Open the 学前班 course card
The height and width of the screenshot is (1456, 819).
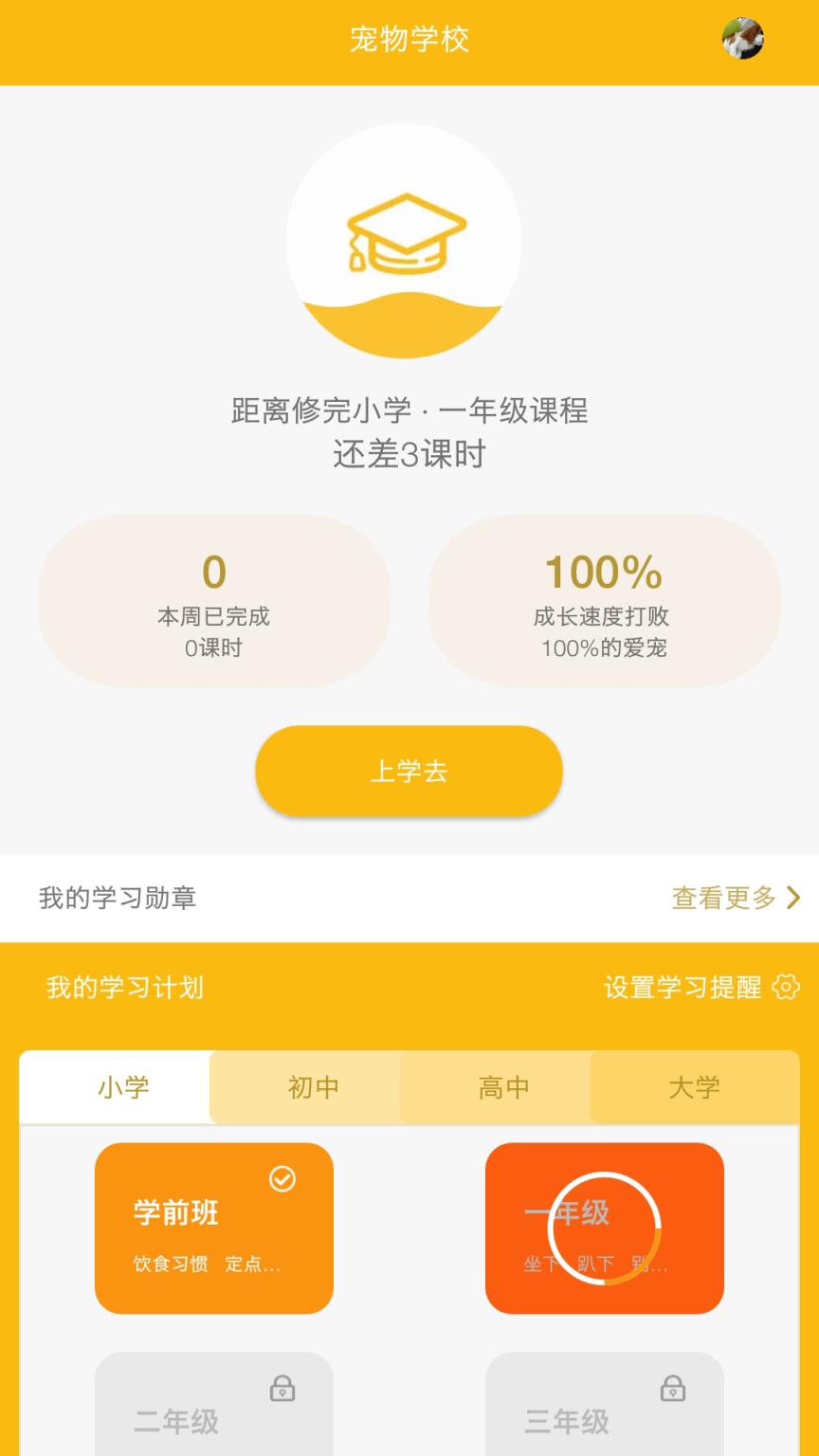click(213, 1228)
